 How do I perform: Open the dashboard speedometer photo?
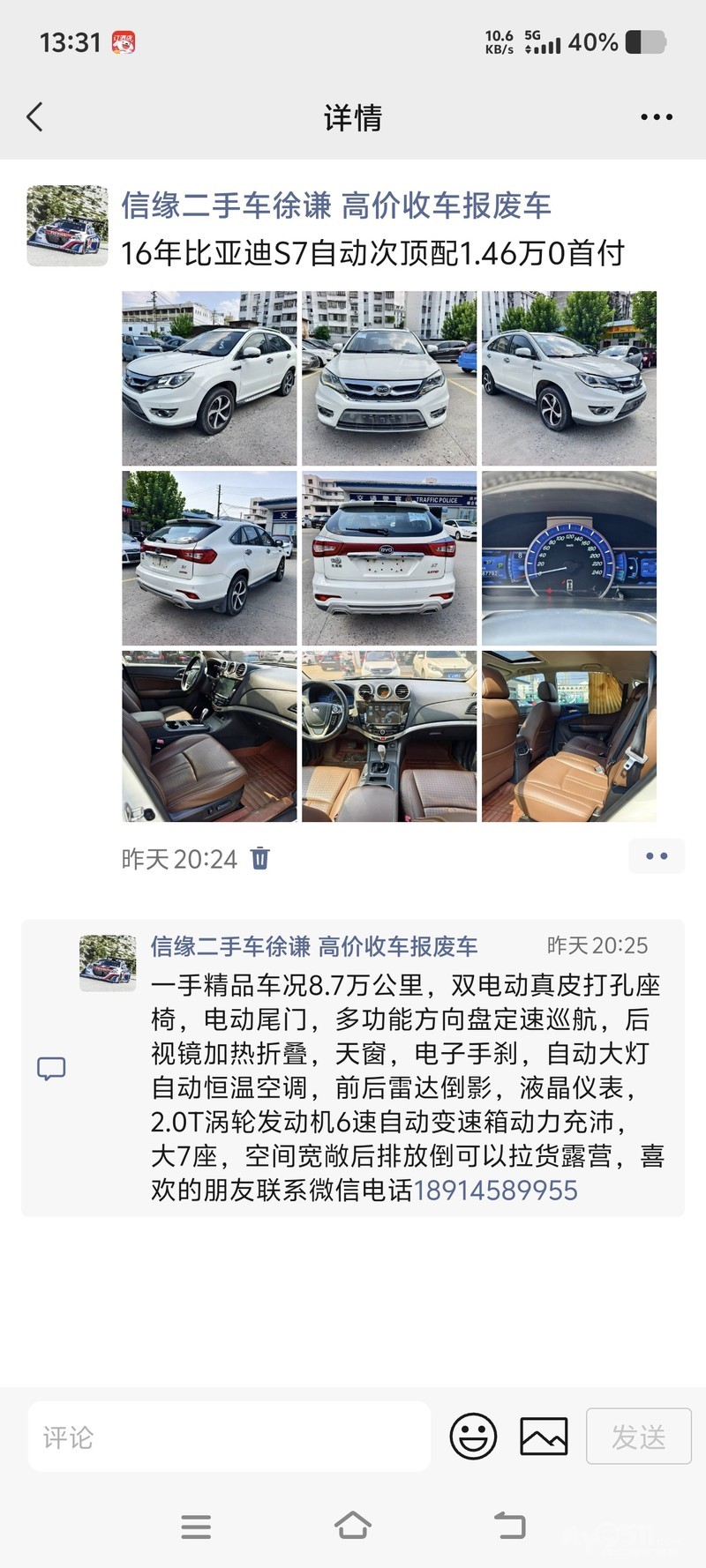(569, 557)
